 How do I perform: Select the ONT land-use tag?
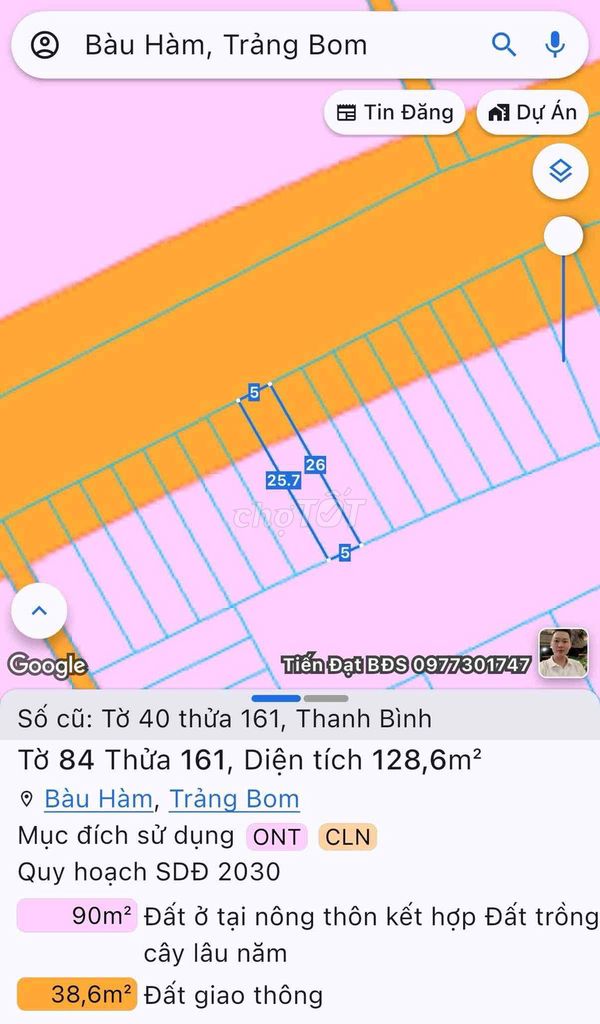277,836
